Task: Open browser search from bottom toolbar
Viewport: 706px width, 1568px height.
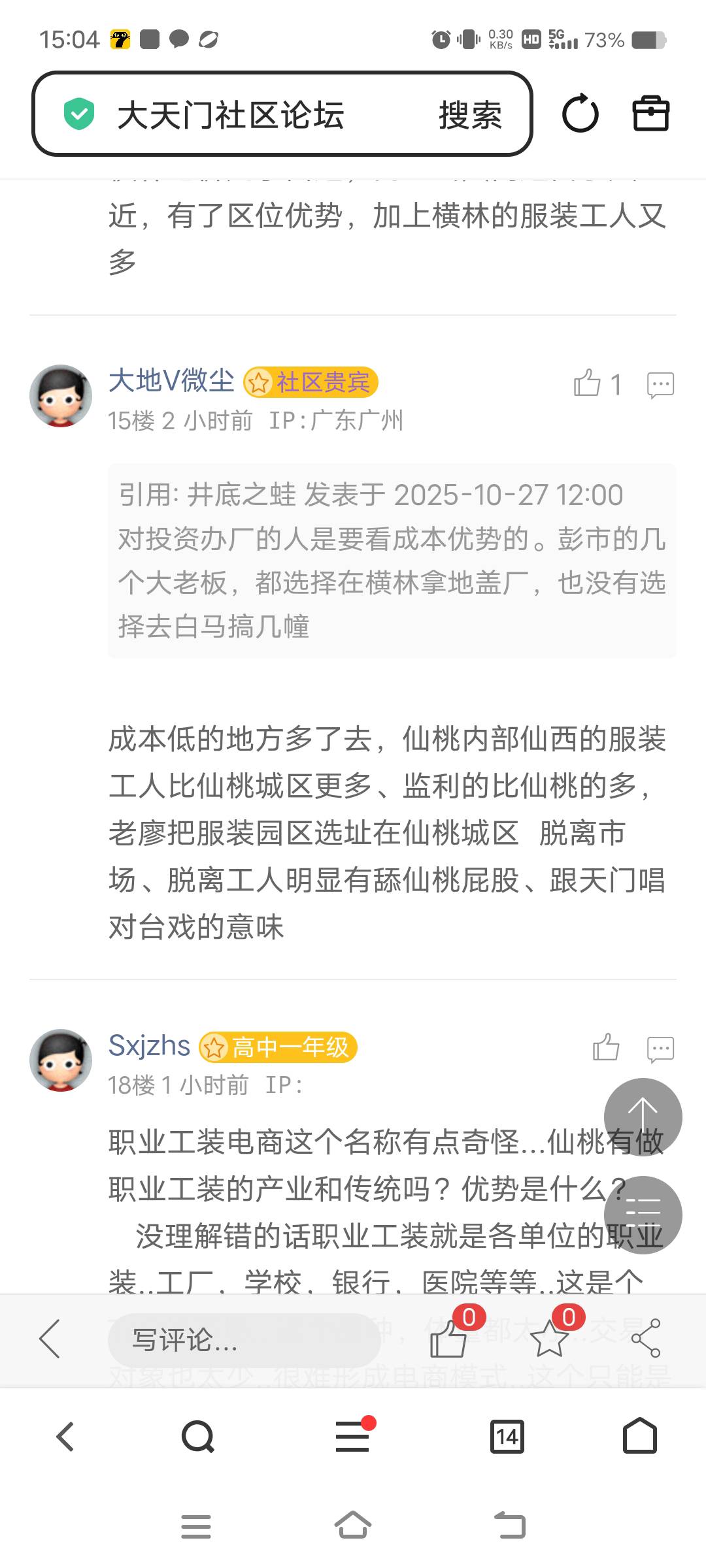Action: coord(197,1437)
